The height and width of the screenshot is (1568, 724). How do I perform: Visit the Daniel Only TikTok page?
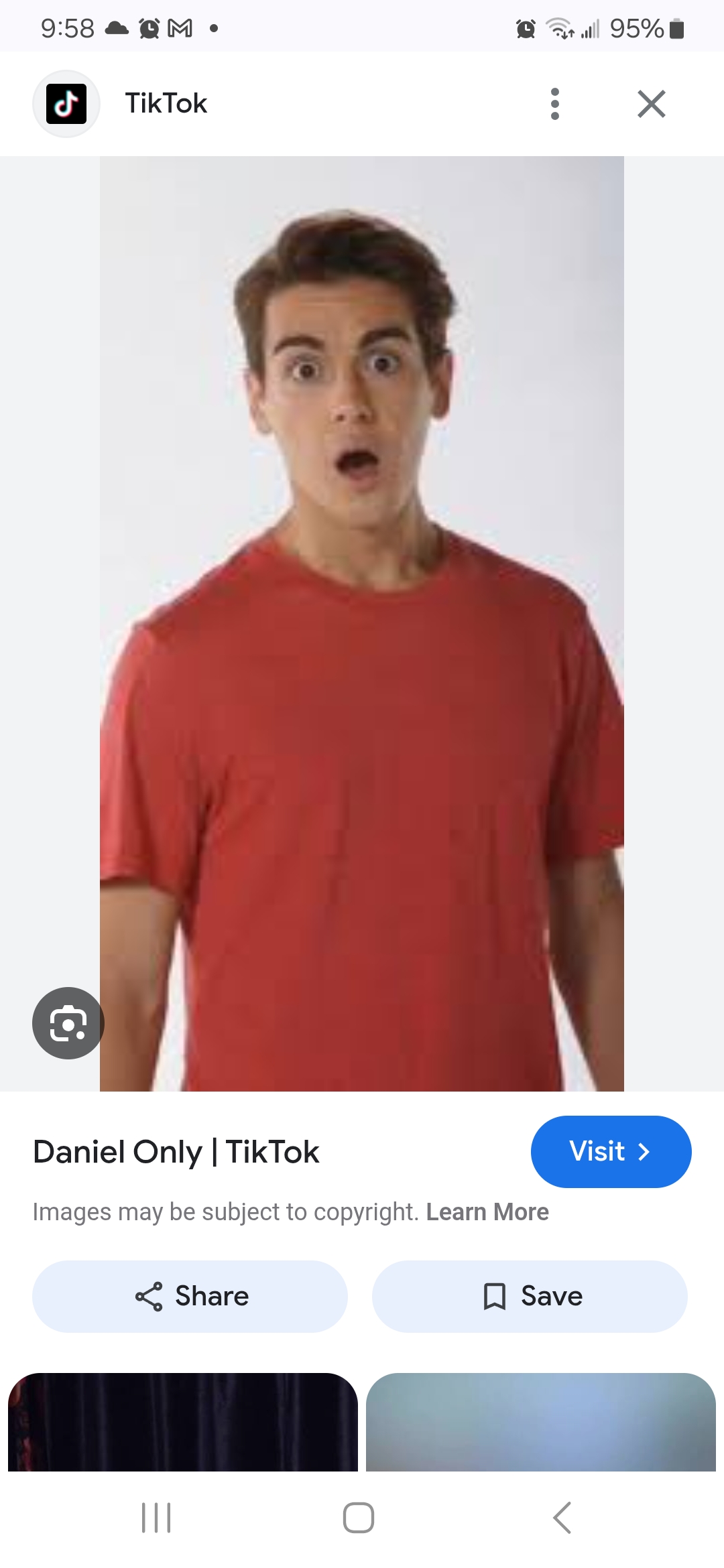(x=611, y=1151)
